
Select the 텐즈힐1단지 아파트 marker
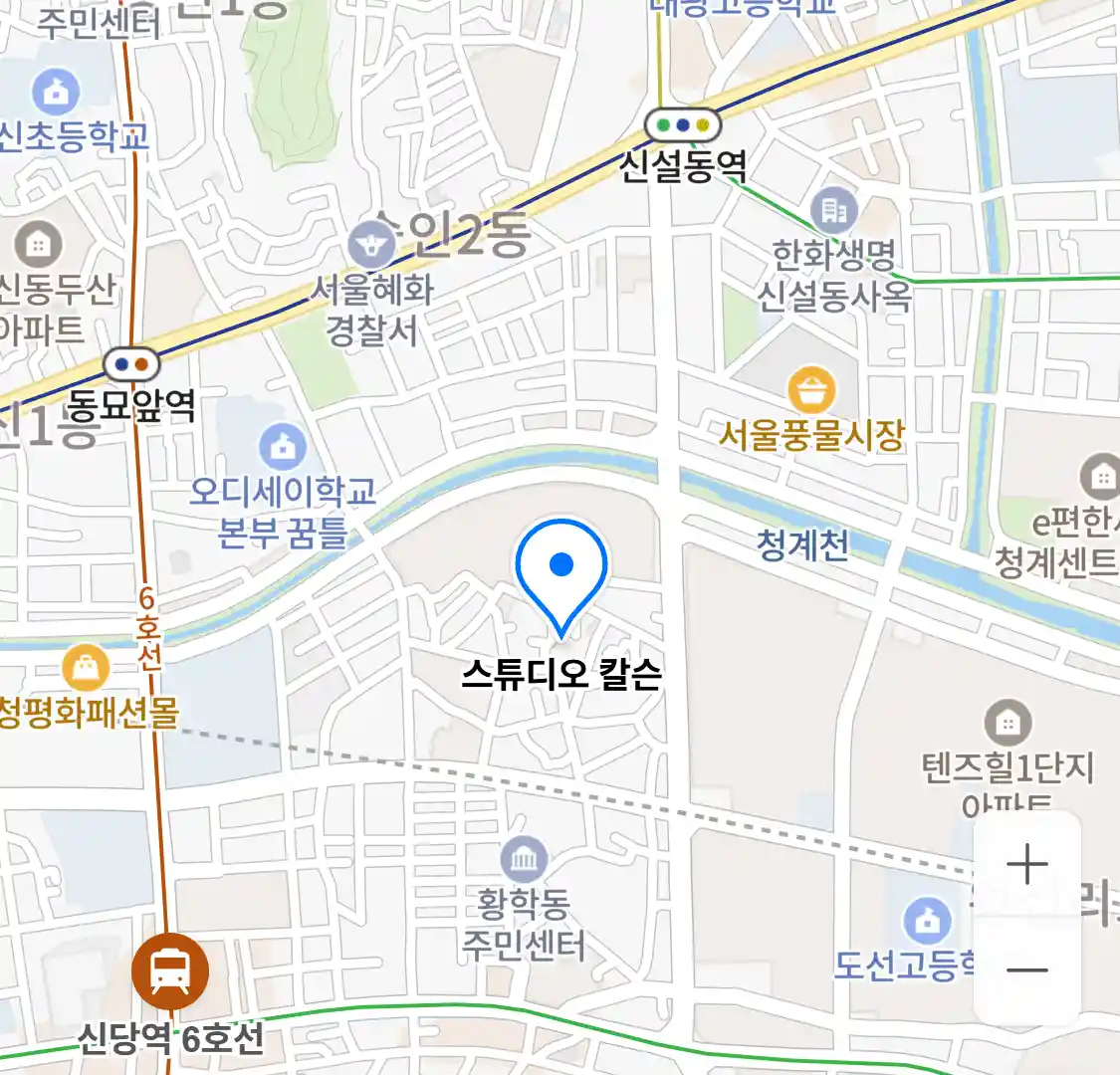1008,724
